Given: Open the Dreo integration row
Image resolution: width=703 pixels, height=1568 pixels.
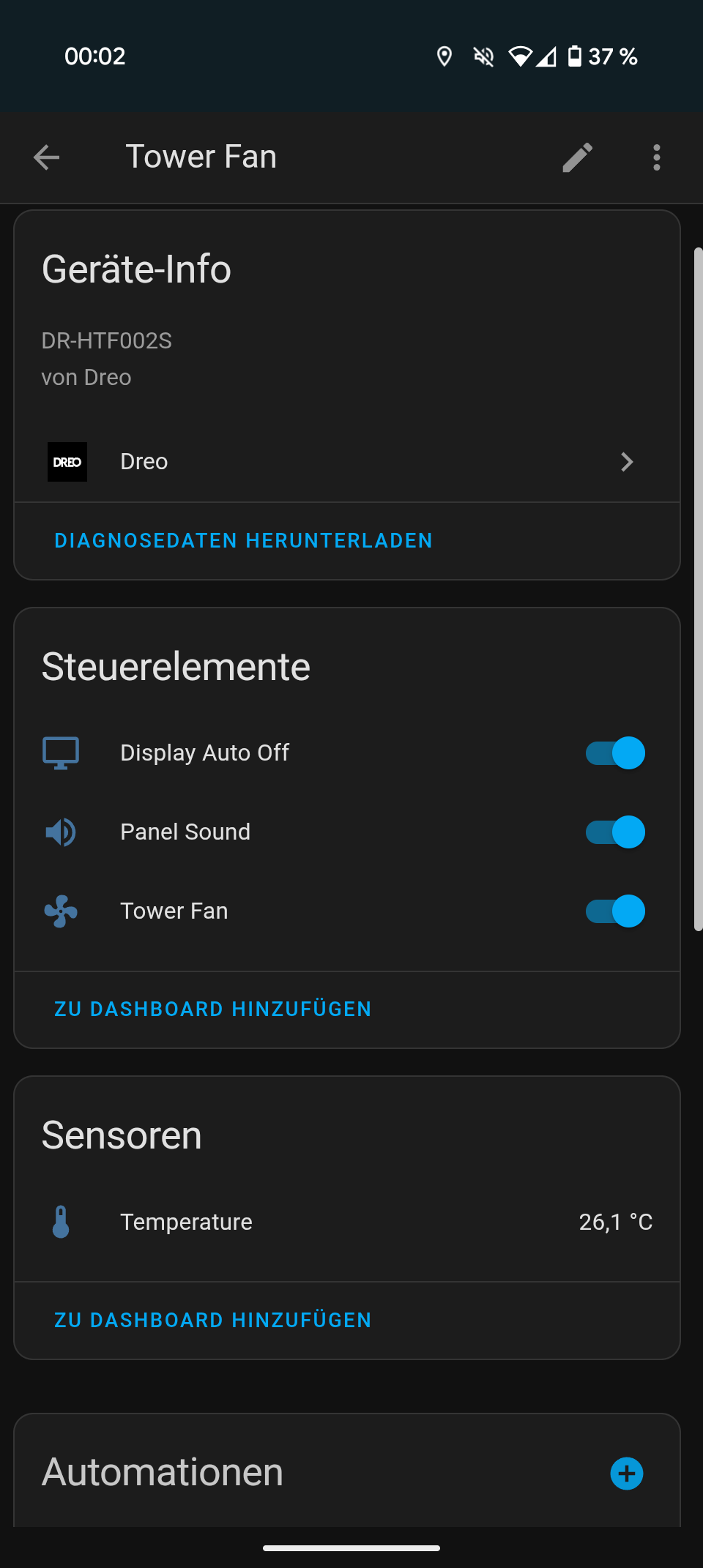Looking at the screenshot, I should click(347, 462).
